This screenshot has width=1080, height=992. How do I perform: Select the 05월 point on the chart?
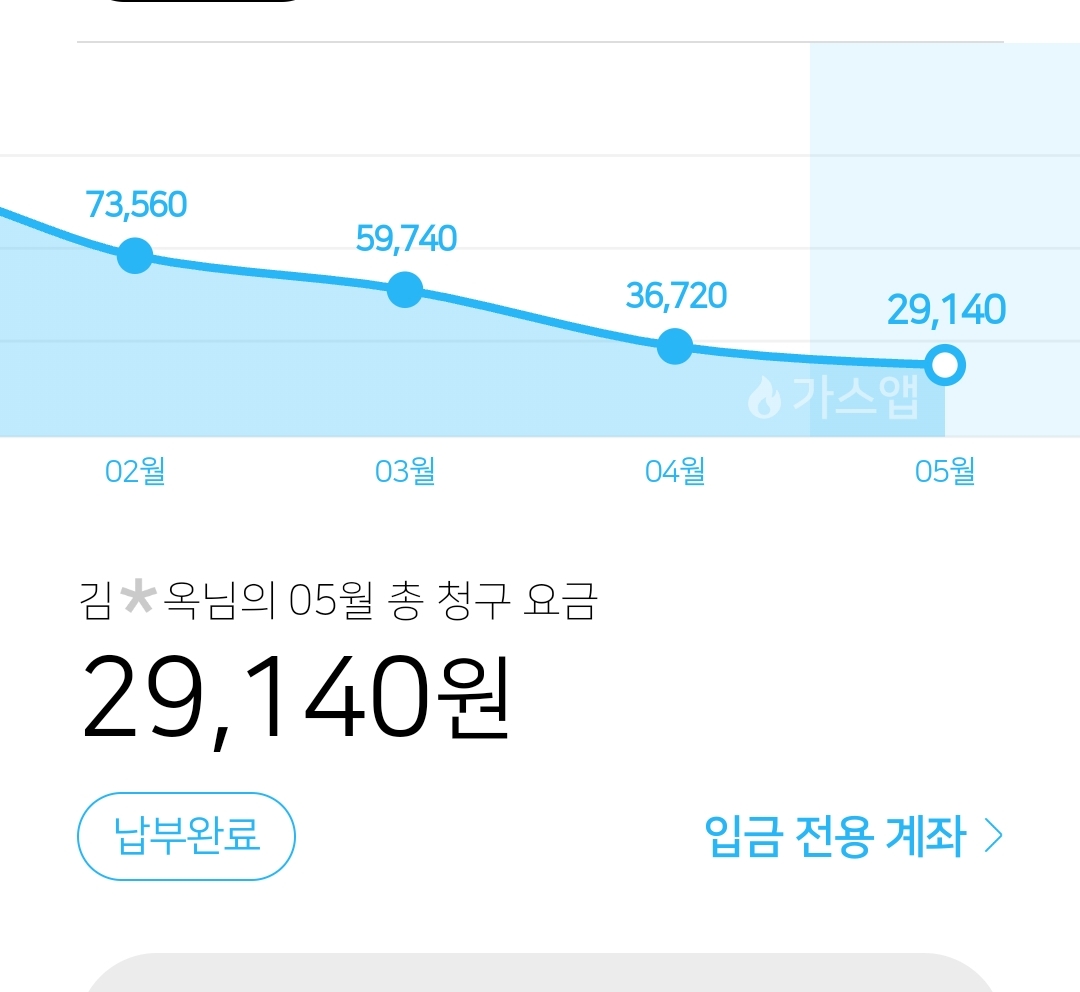click(x=945, y=365)
